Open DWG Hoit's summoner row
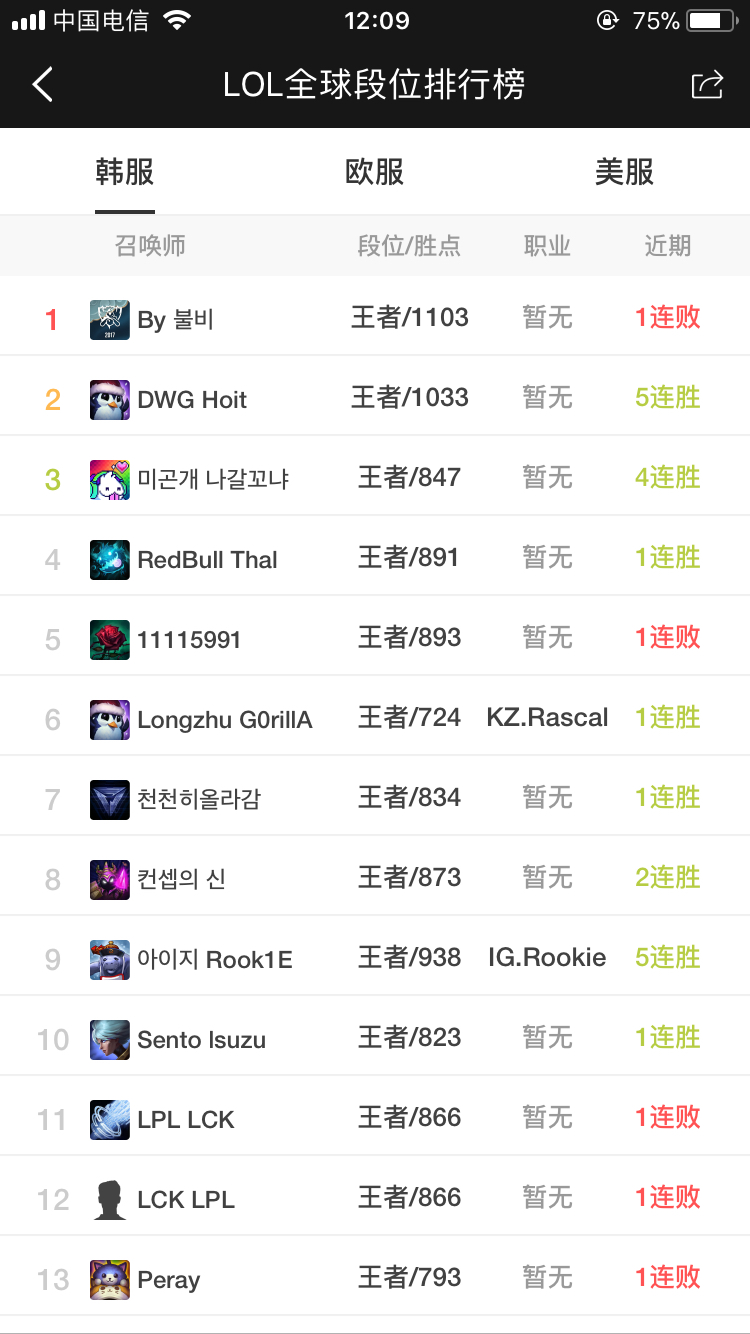 375,398
